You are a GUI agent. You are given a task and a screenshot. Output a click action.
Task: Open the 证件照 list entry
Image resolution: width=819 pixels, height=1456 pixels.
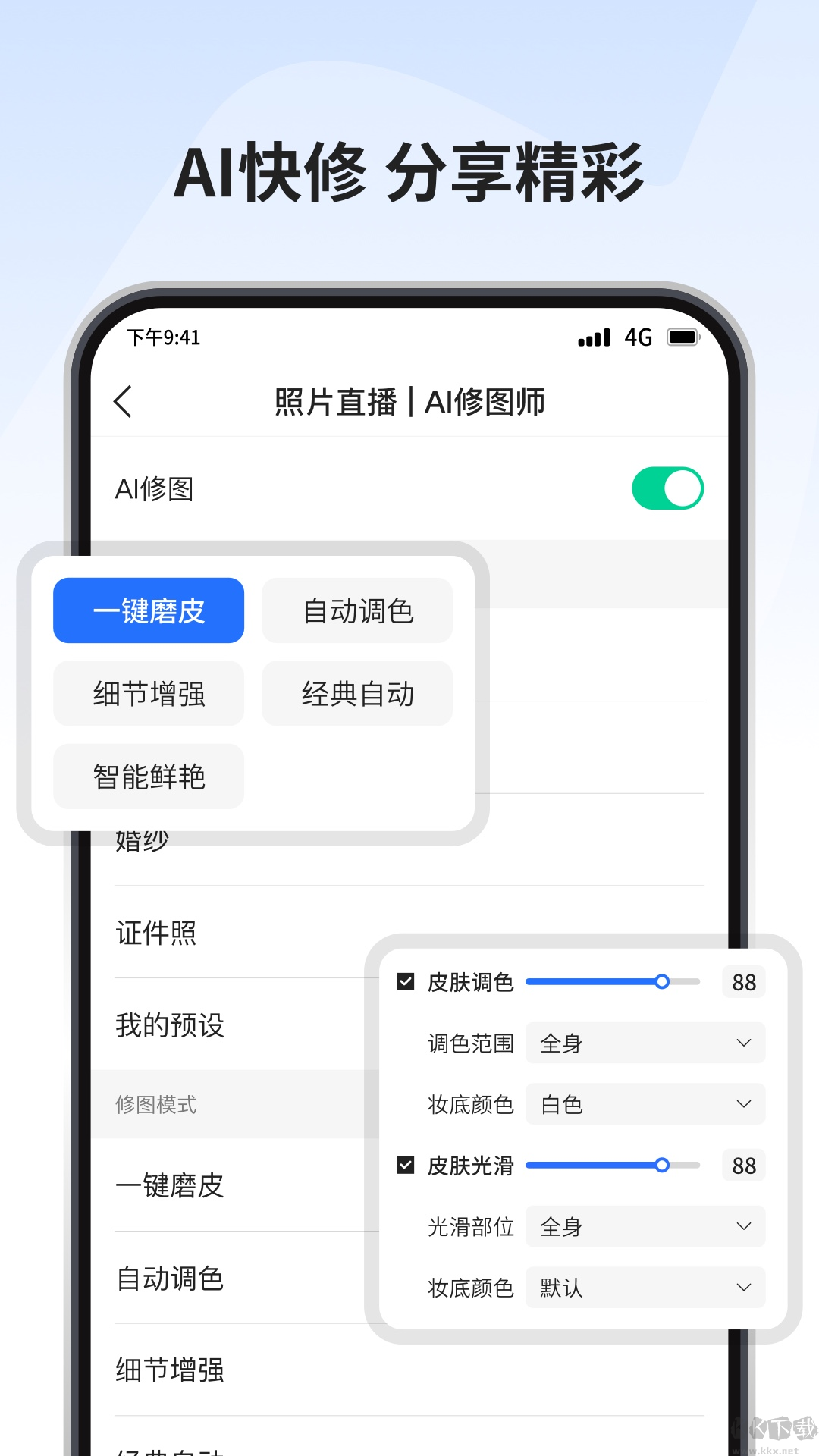tap(157, 933)
